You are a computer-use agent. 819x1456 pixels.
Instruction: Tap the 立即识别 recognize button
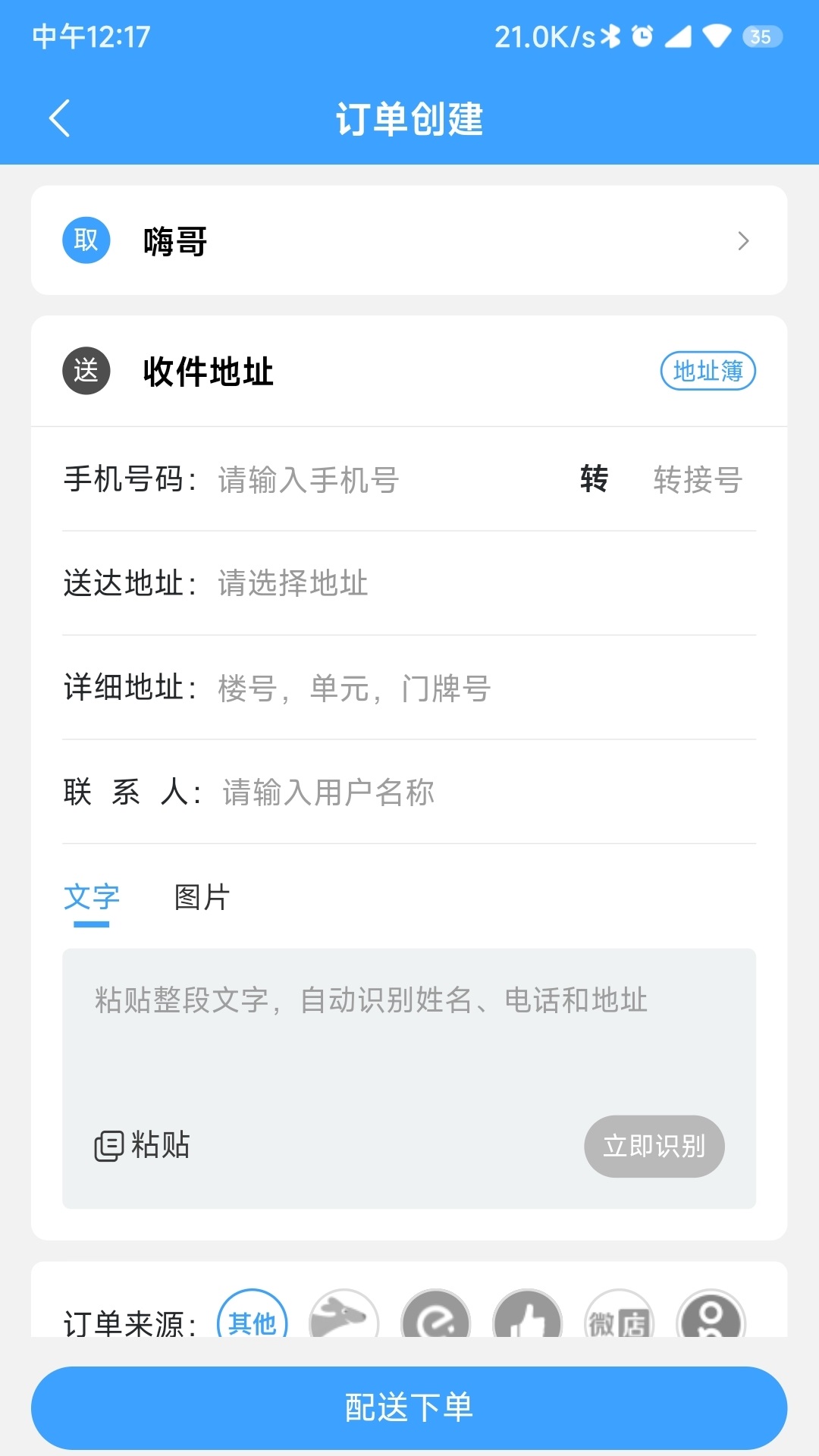pyautogui.click(x=654, y=1147)
